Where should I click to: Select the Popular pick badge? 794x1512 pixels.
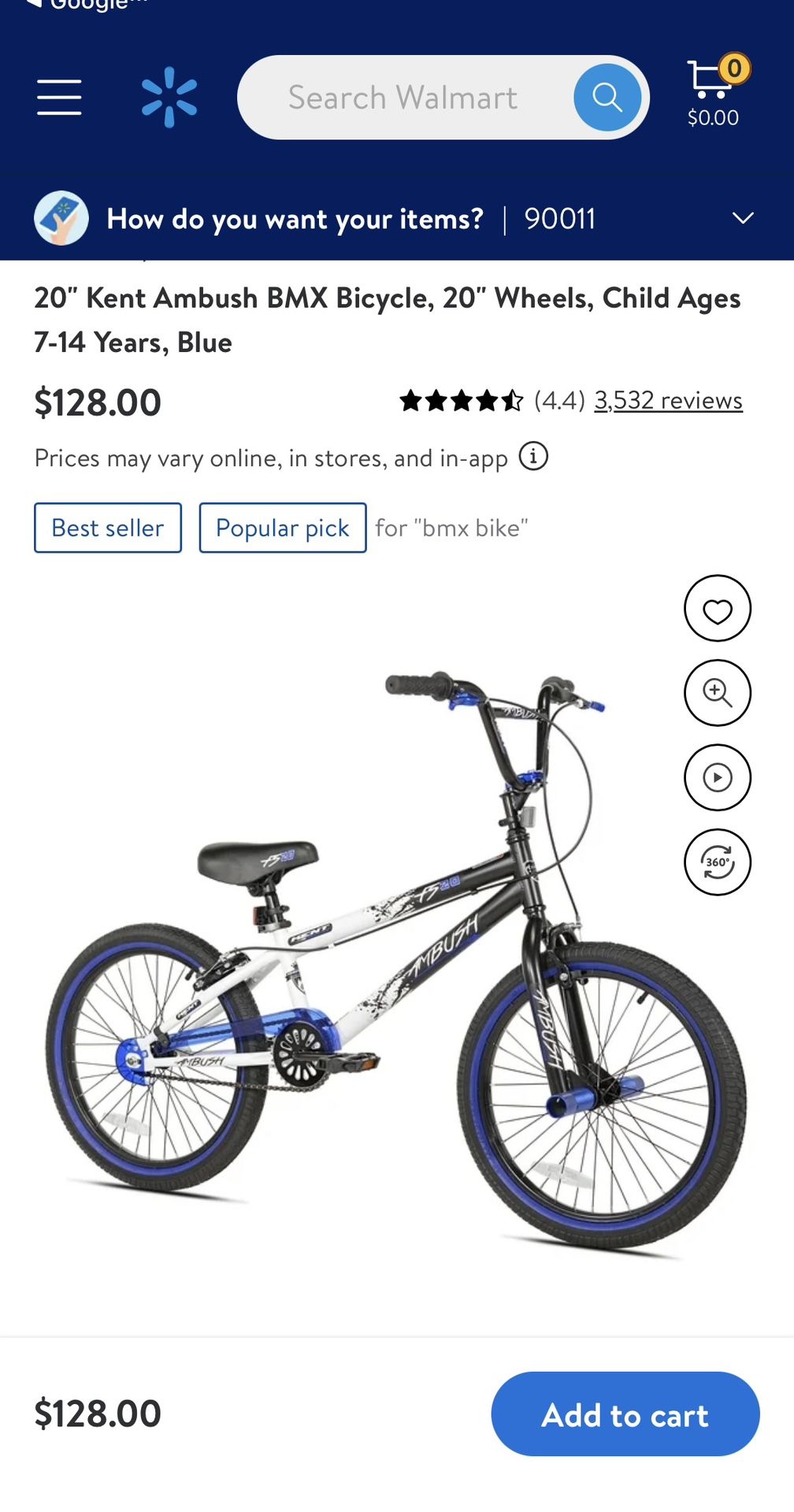(x=282, y=527)
